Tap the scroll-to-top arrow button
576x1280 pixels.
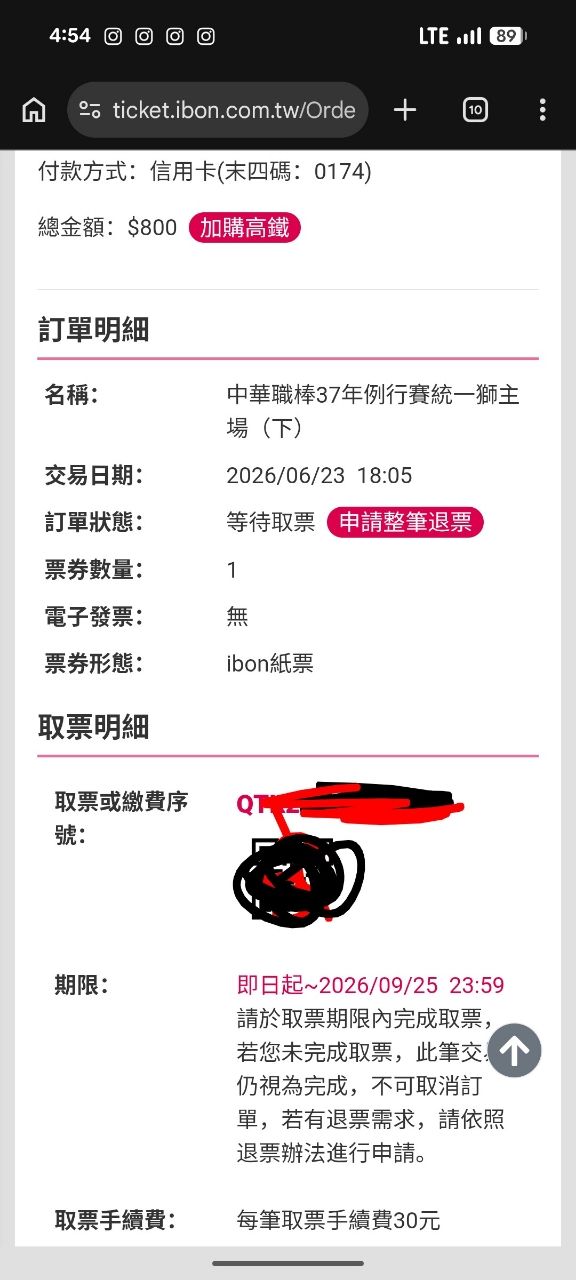tap(515, 1050)
